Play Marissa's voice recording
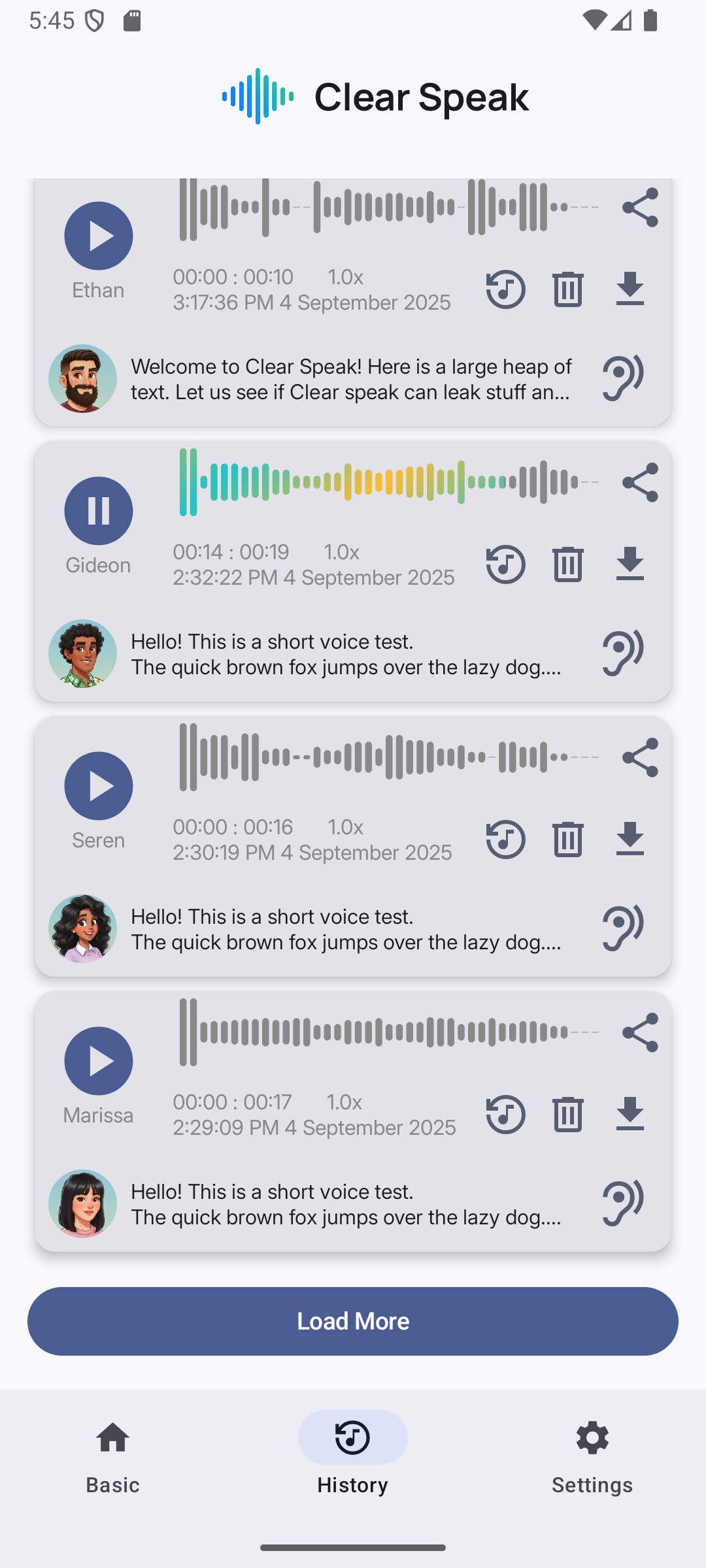Image resolution: width=706 pixels, height=1568 pixels. (x=98, y=1061)
